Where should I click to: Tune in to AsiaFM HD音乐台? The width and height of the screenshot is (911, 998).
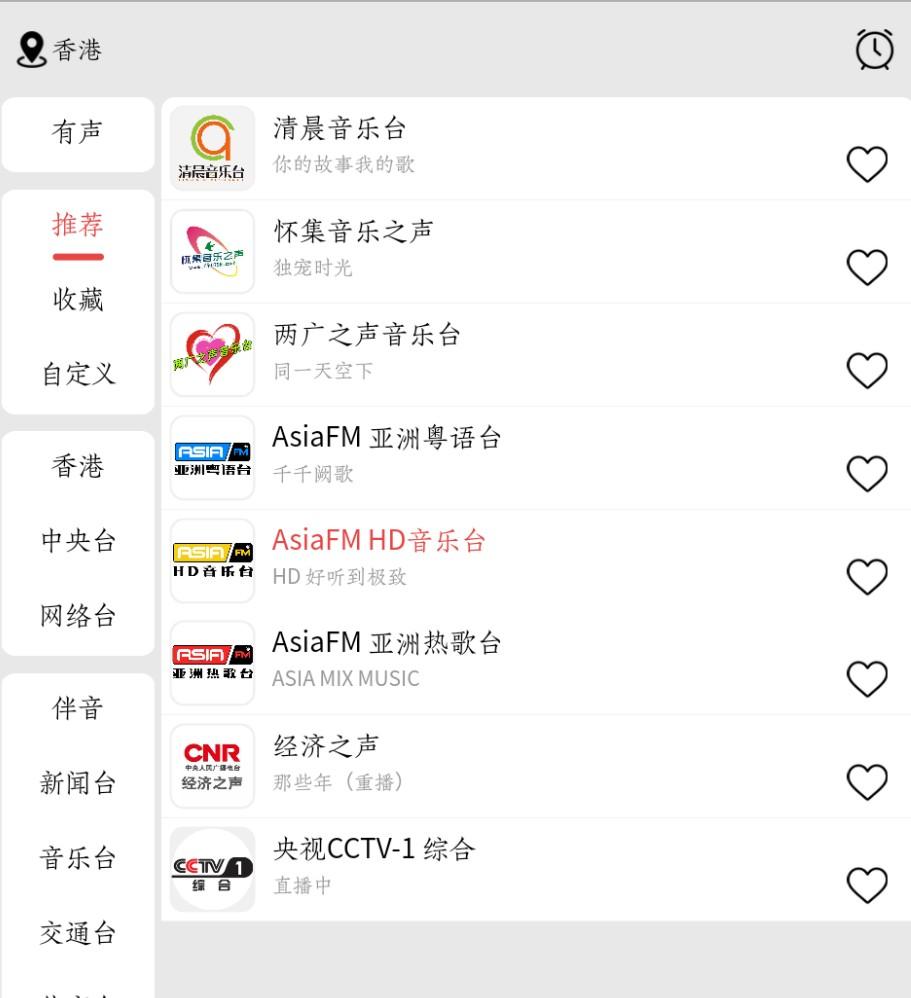click(x=379, y=541)
